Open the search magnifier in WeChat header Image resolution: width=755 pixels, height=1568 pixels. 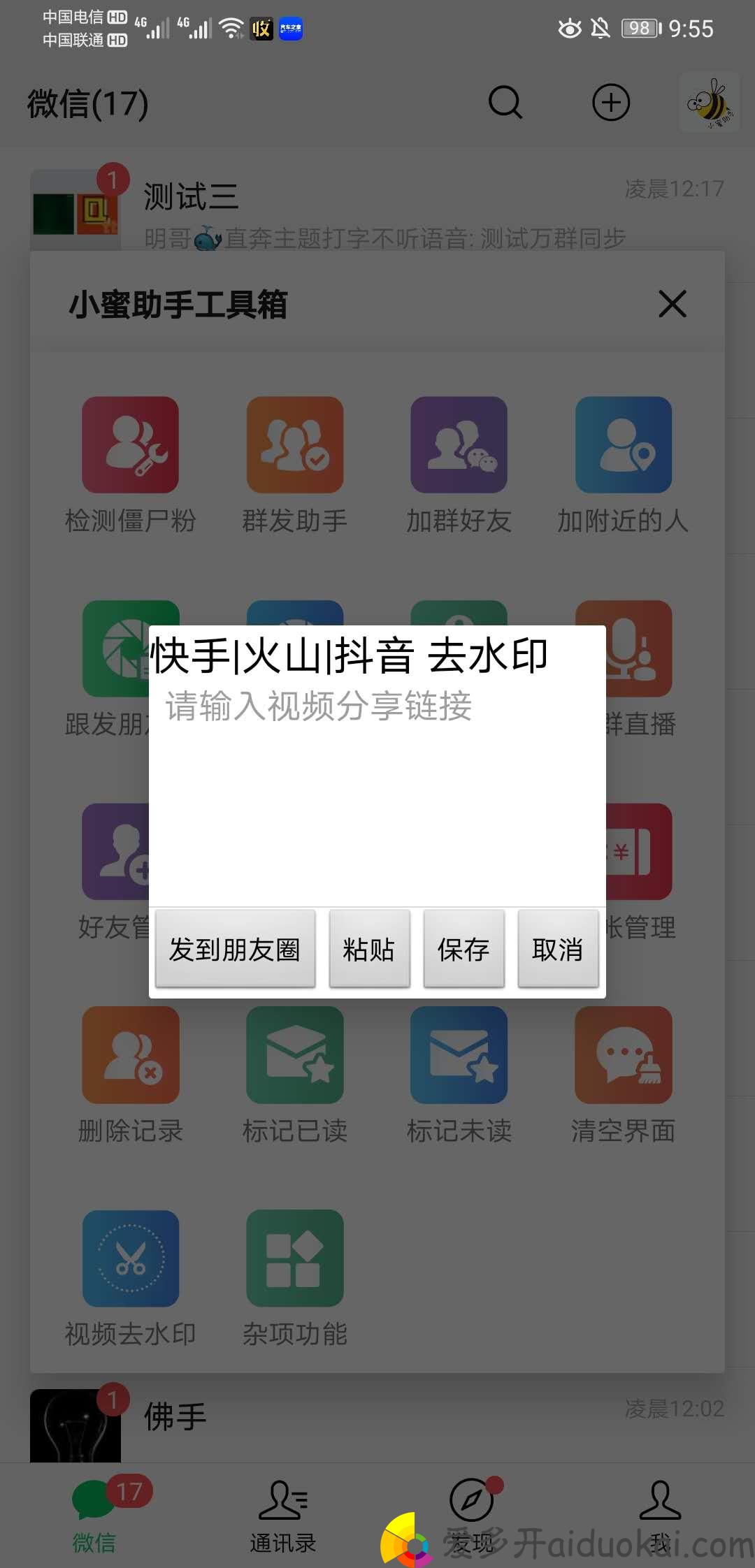point(505,103)
